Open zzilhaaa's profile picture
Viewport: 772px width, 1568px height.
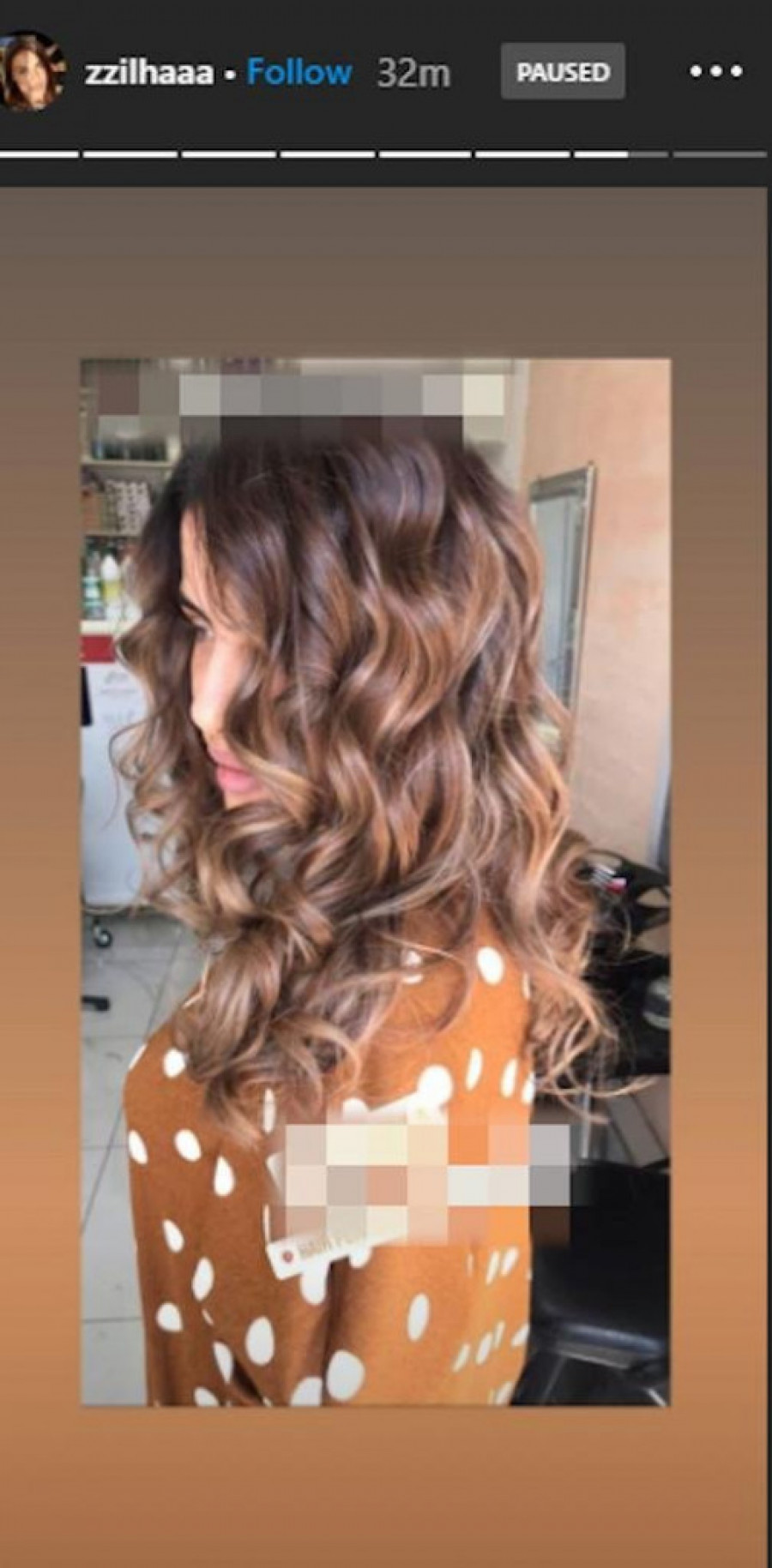(33, 72)
